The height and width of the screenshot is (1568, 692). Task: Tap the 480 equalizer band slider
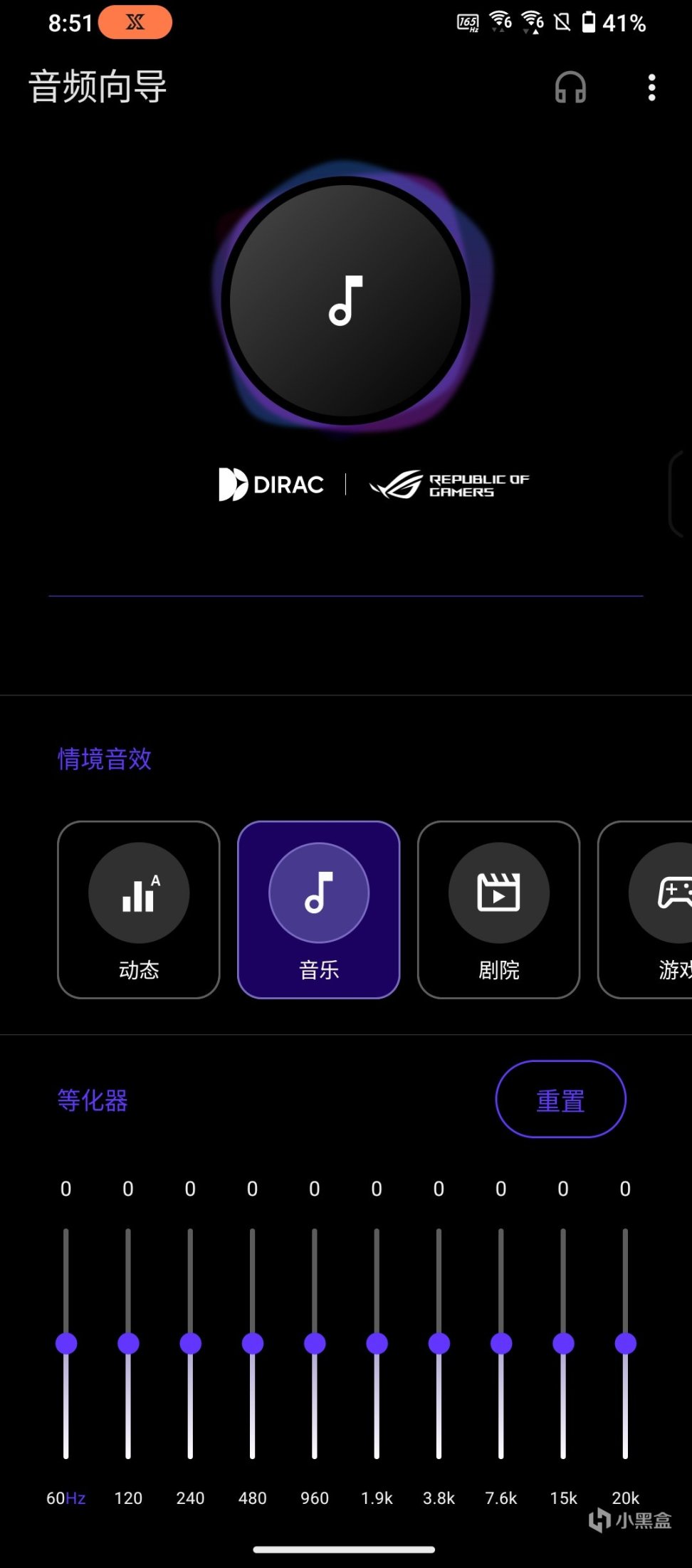pyautogui.click(x=252, y=1343)
